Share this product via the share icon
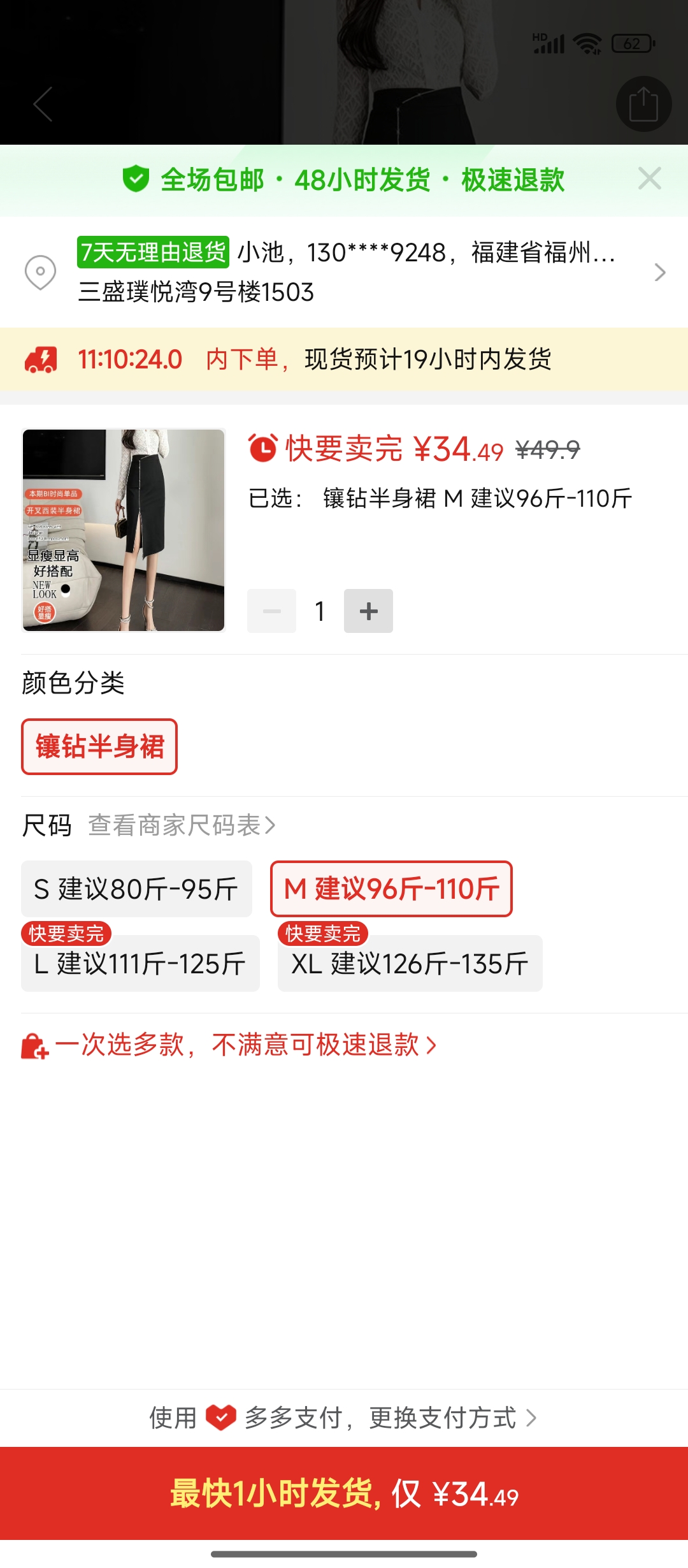 643,105
